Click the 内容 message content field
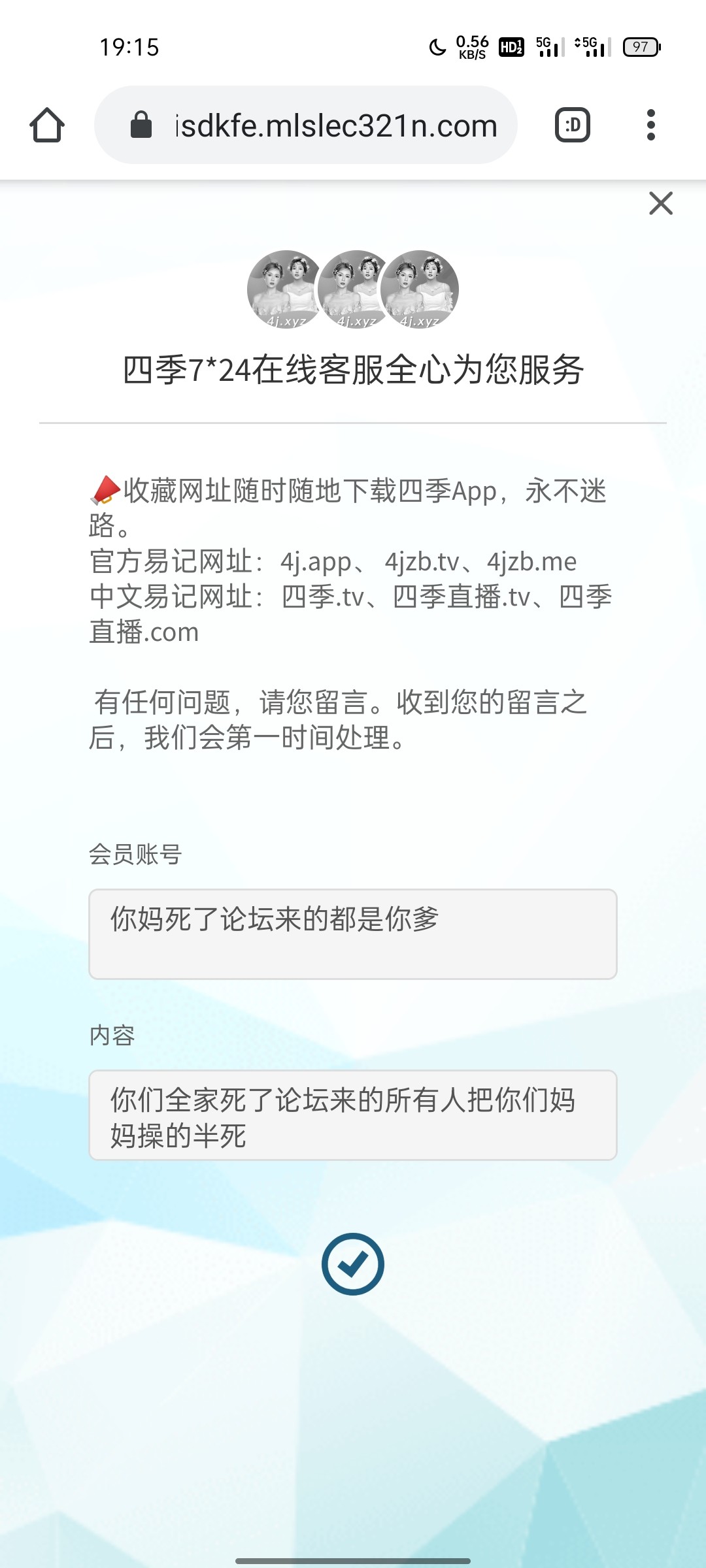Viewport: 706px width, 1568px height. [x=352, y=1115]
